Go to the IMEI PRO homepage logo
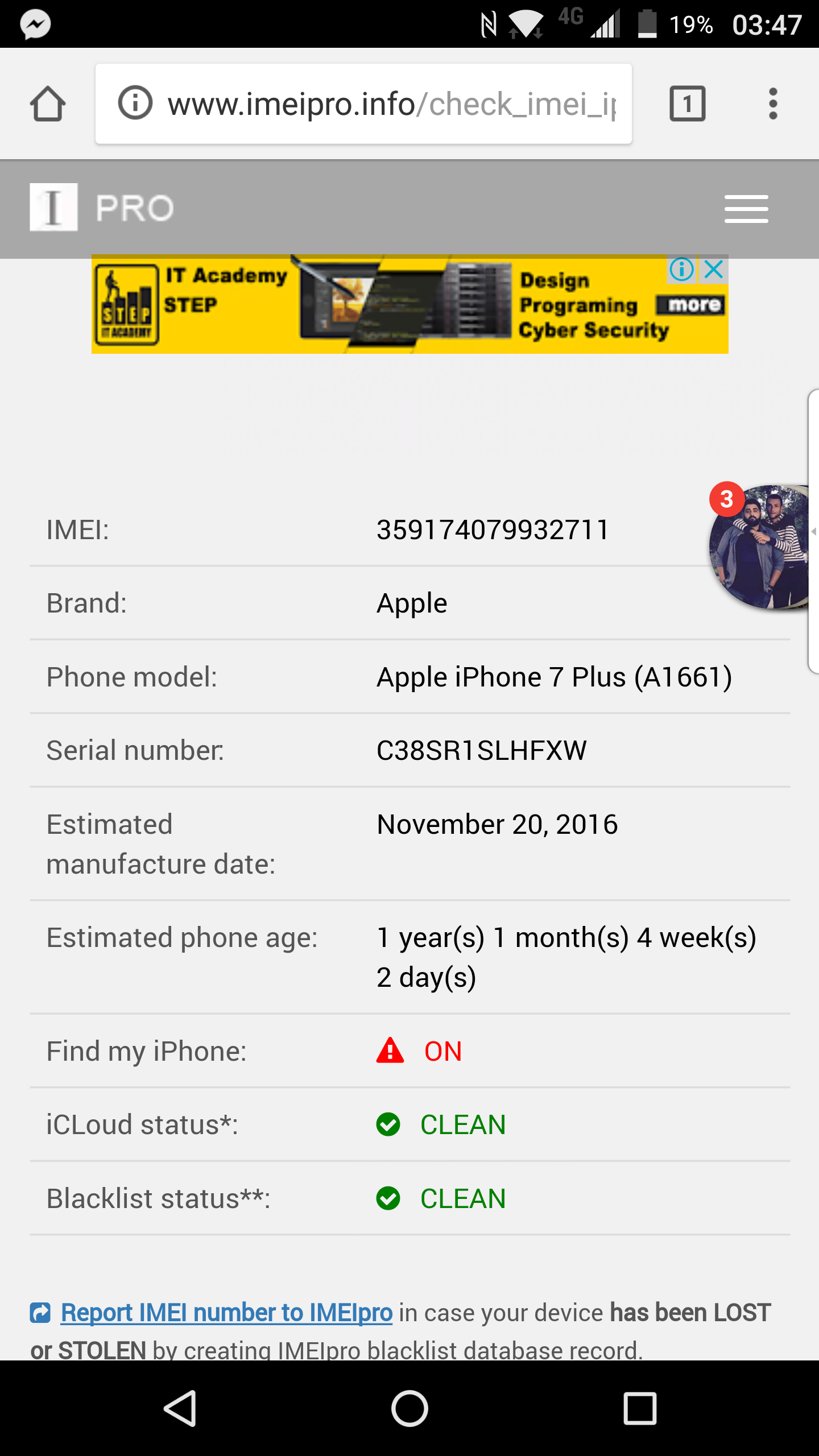This screenshot has height=1456, width=819. click(102, 208)
